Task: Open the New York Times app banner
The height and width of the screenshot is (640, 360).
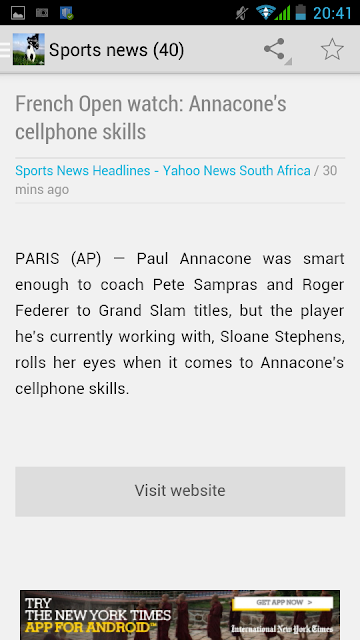Action: tap(180, 615)
